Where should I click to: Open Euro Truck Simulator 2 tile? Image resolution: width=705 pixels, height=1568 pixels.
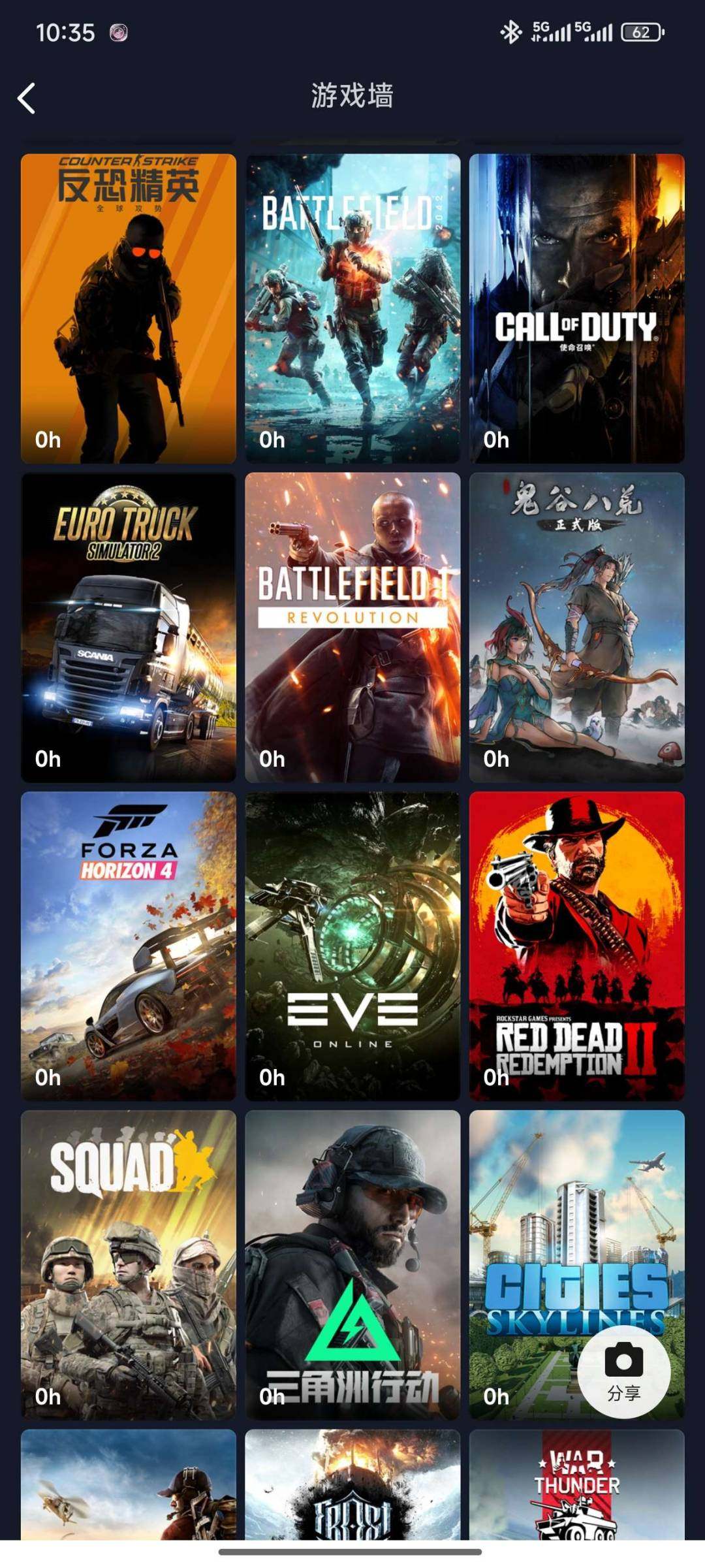tap(129, 627)
